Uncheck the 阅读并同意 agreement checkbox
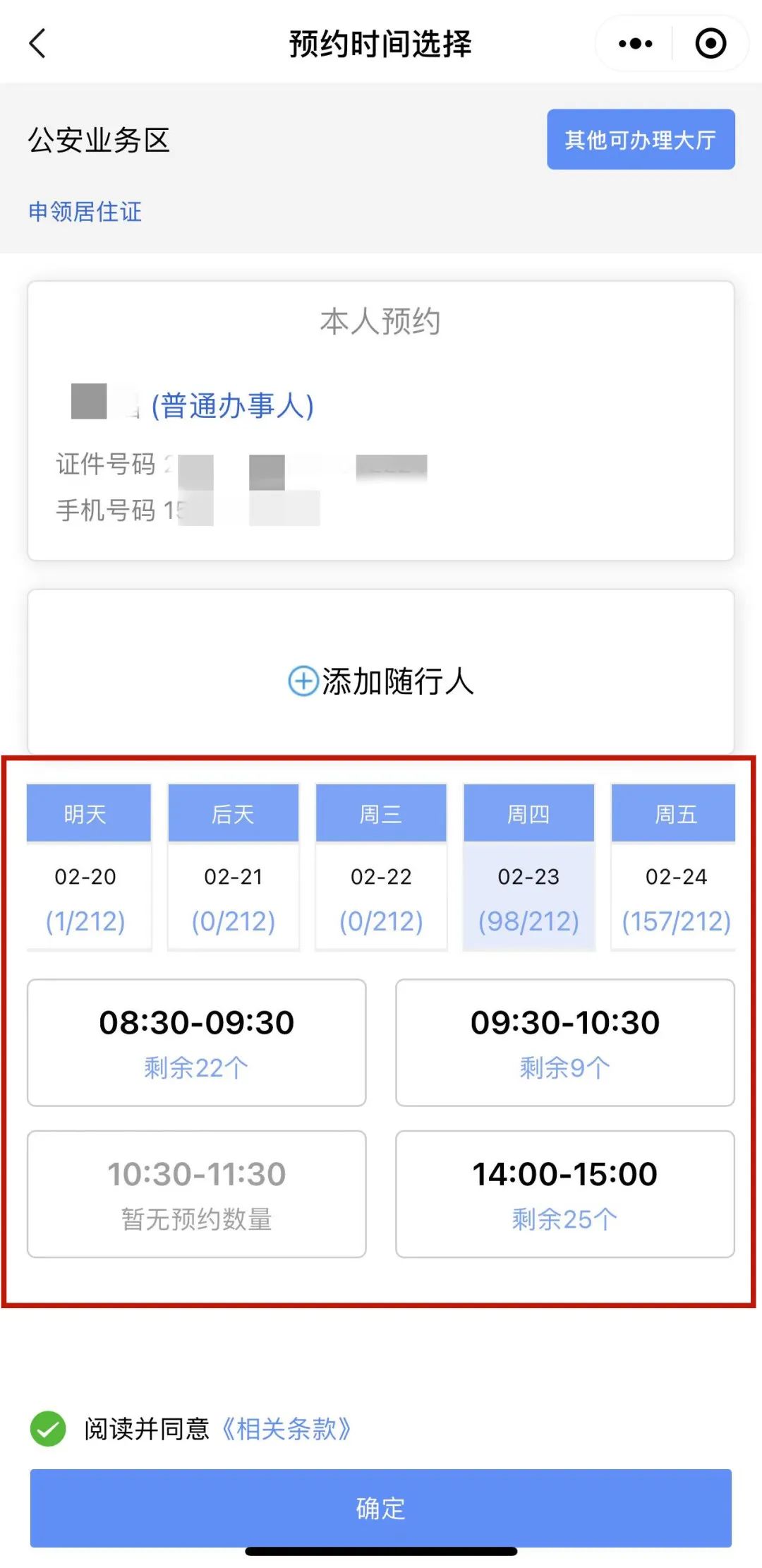 point(48,1429)
